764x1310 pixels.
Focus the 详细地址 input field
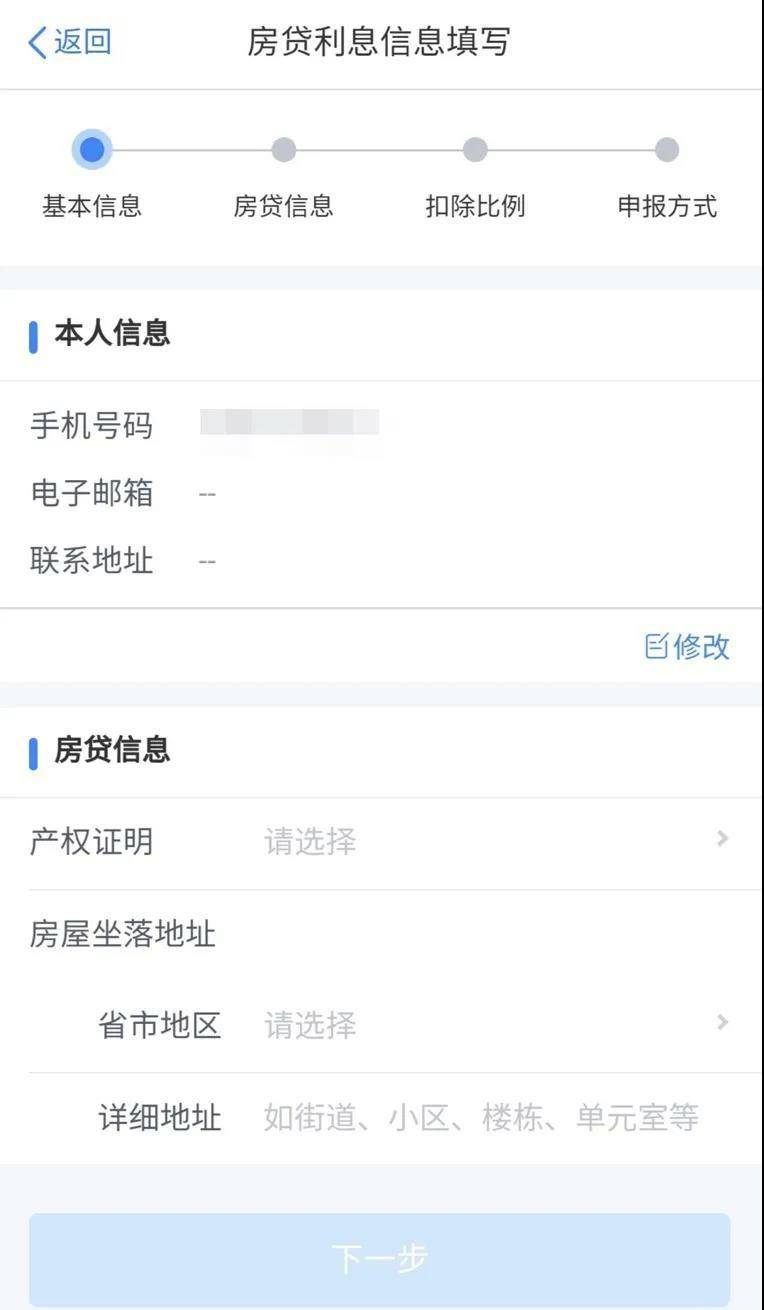click(x=480, y=1117)
